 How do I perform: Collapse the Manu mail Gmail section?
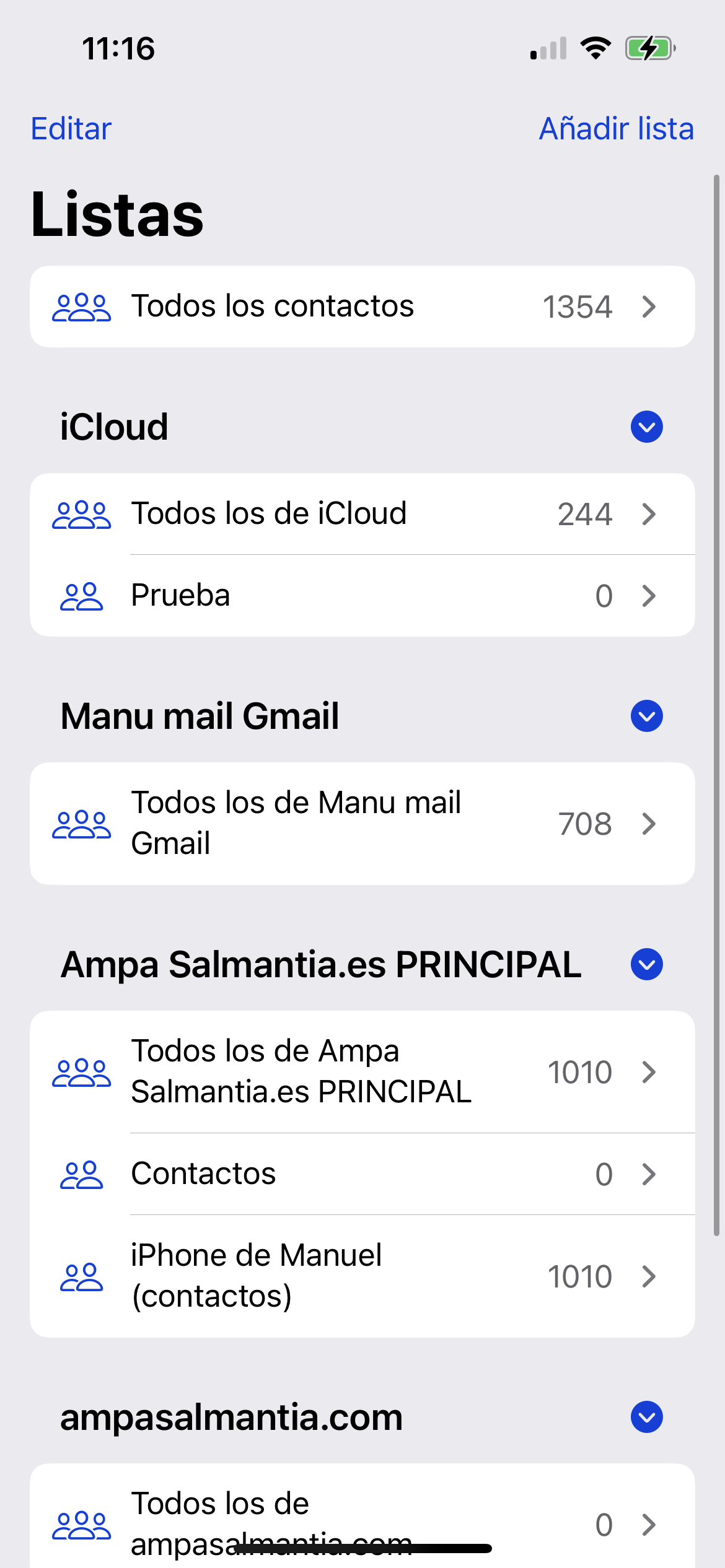646,716
